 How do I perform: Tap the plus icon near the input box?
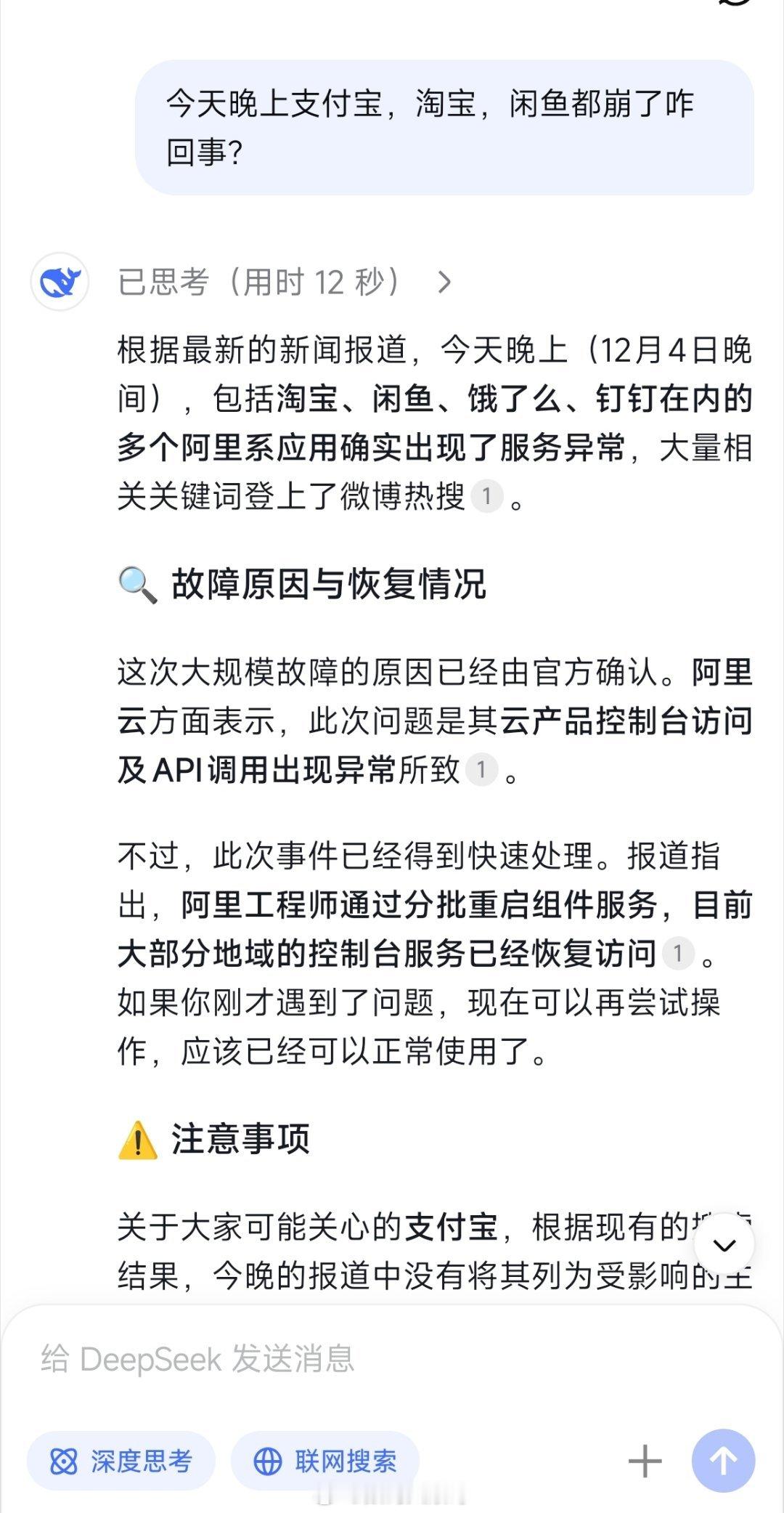click(x=645, y=1462)
